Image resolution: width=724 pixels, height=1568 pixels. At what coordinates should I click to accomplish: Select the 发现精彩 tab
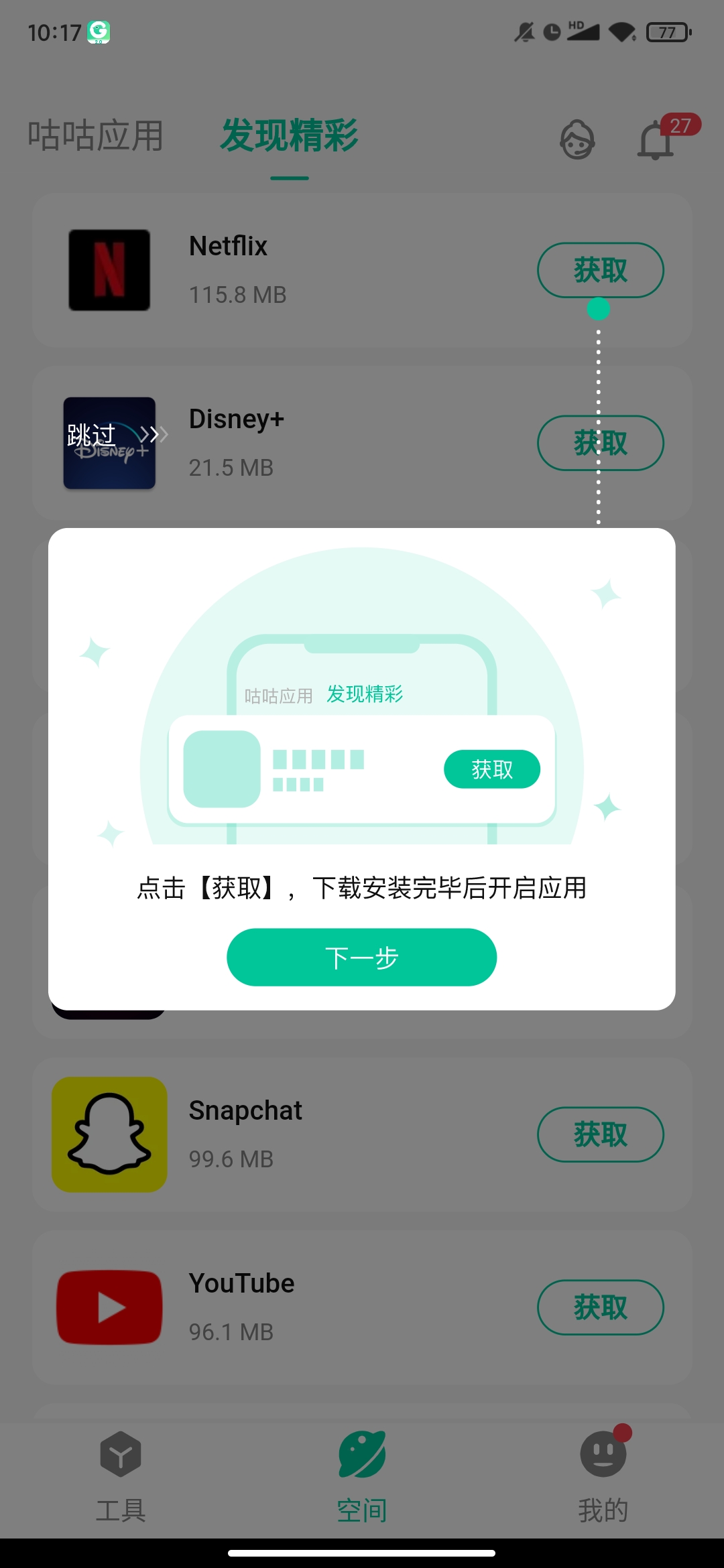click(290, 135)
